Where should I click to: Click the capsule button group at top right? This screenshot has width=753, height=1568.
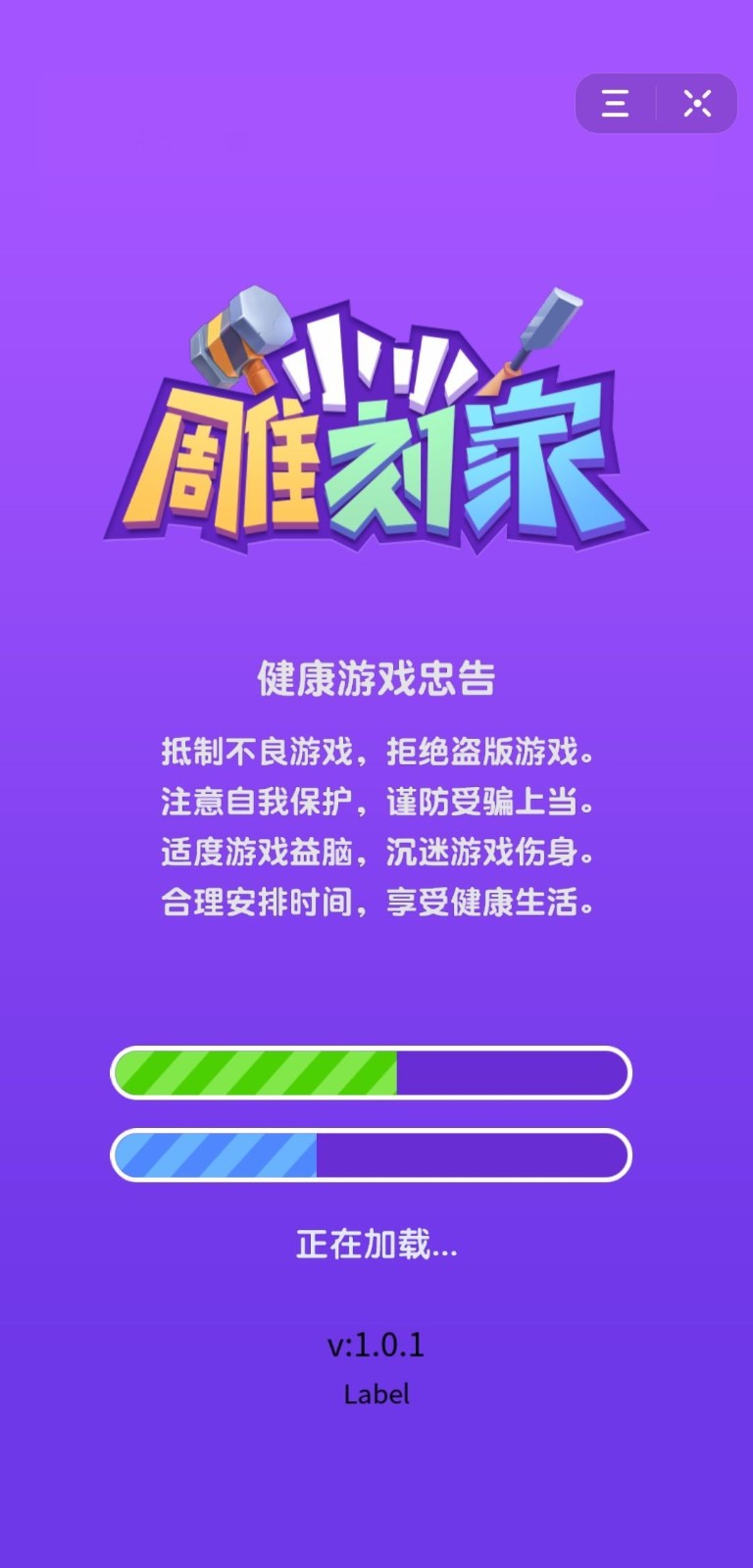pyautogui.click(x=656, y=103)
